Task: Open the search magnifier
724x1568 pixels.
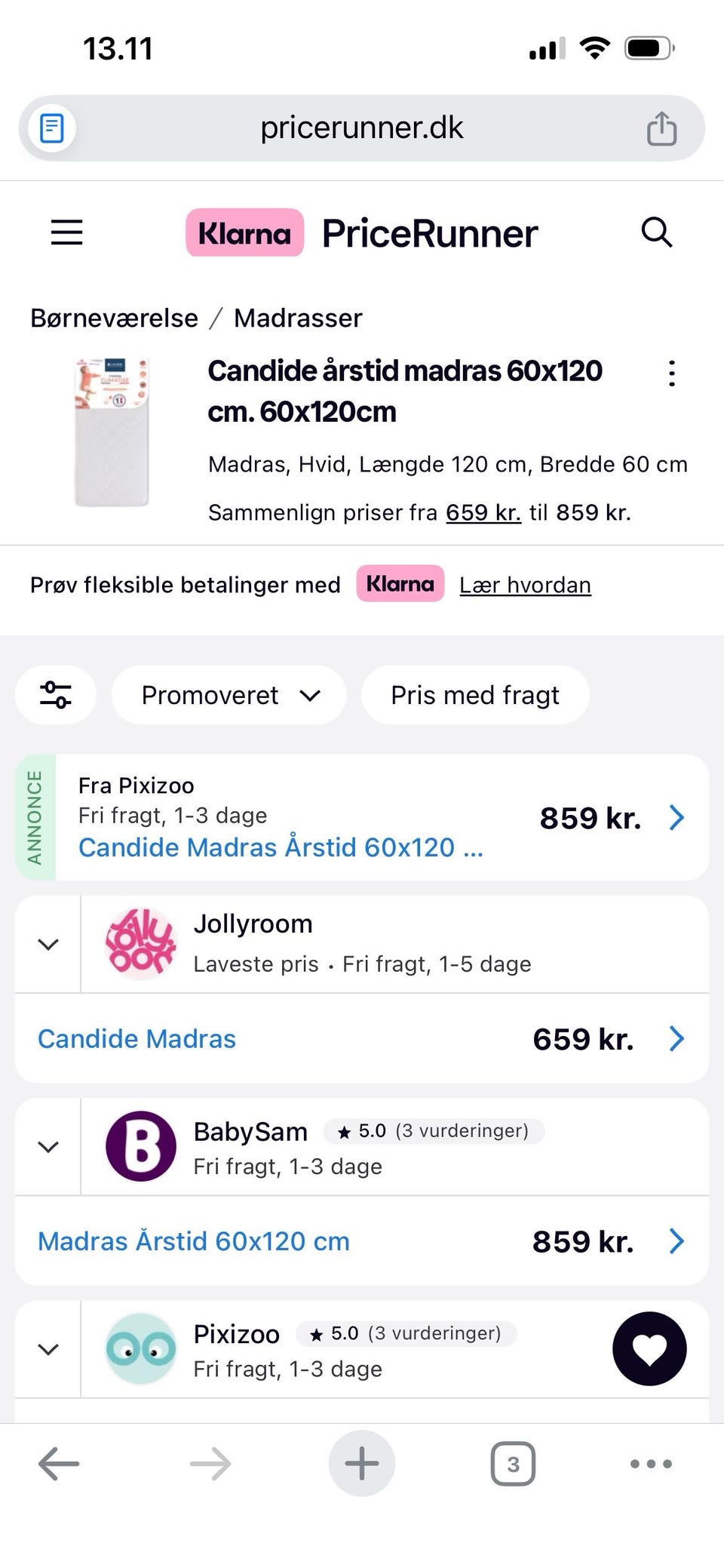Action: (656, 232)
